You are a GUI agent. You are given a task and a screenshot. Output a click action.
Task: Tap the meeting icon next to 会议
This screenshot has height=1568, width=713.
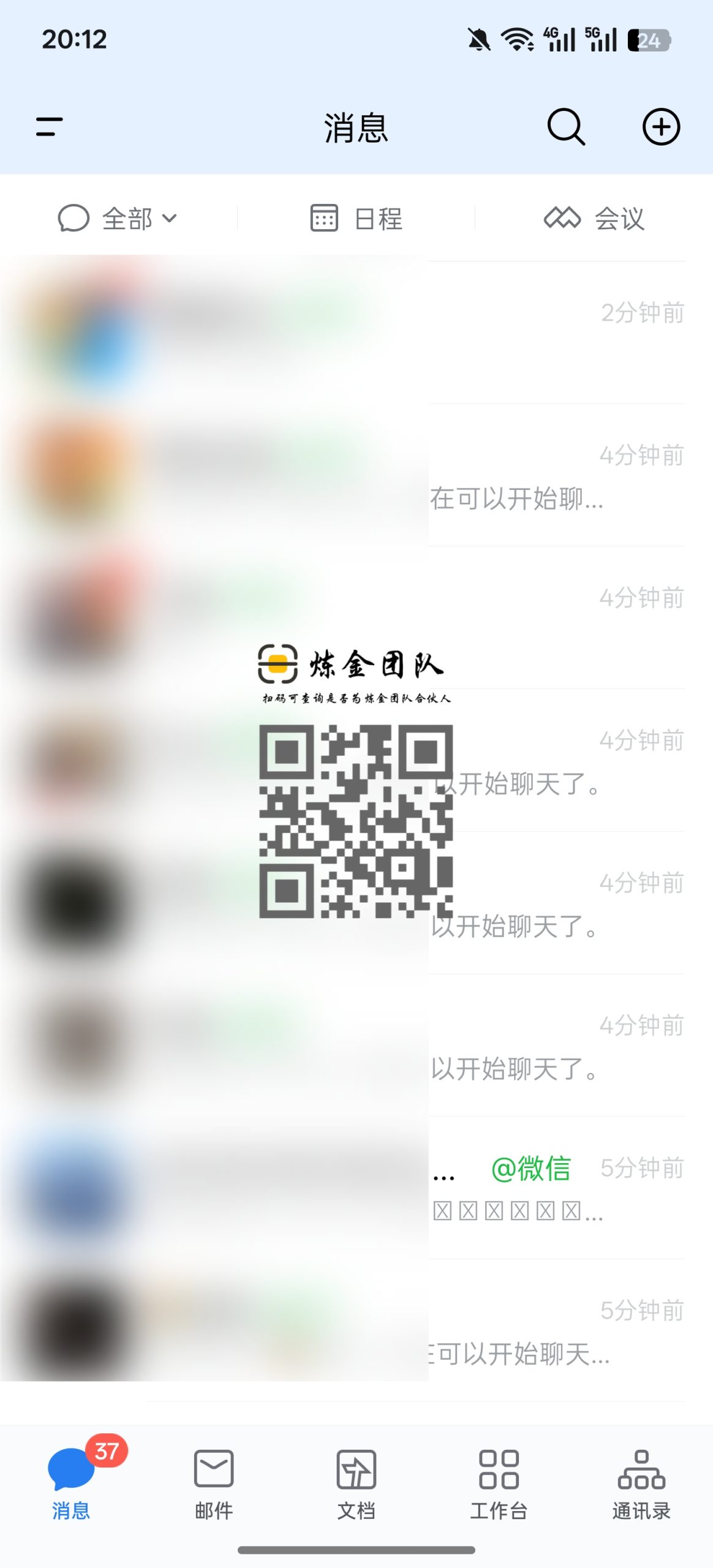(x=561, y=218)
